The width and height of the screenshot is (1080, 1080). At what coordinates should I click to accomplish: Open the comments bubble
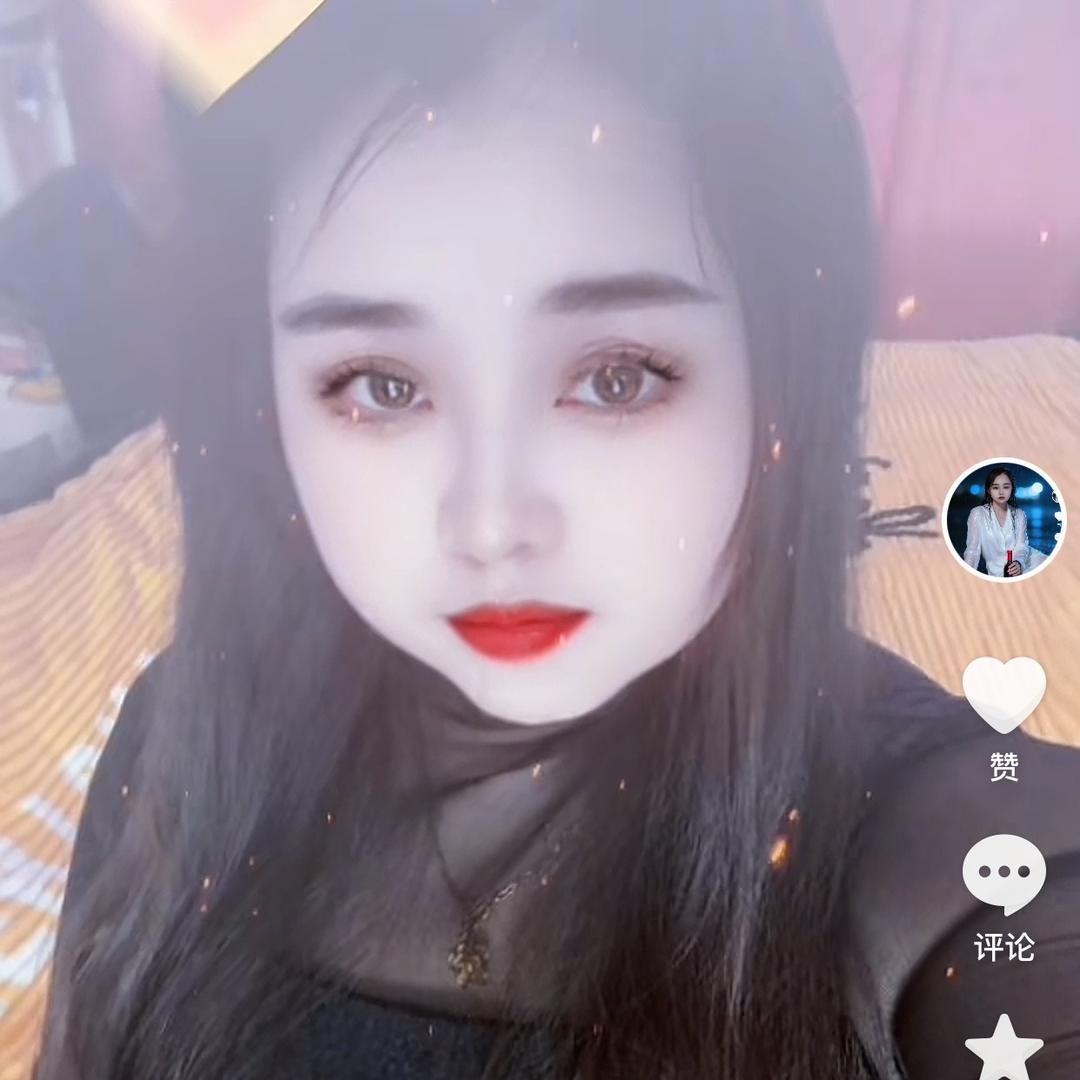point(1004,873)
